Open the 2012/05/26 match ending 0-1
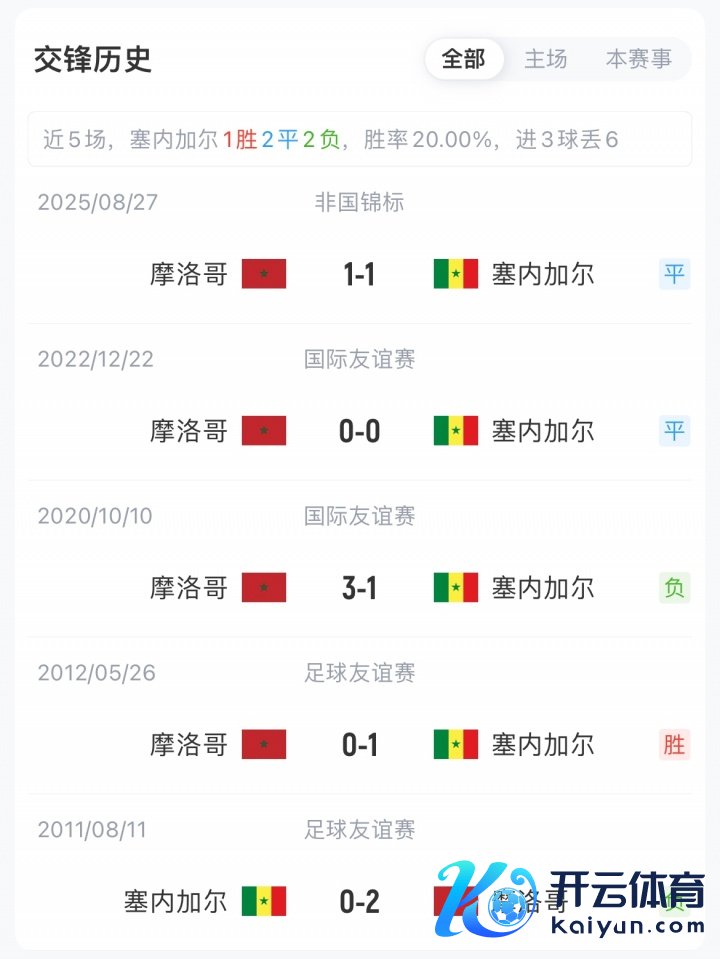The image size is (720, 959). click(359, 745)
